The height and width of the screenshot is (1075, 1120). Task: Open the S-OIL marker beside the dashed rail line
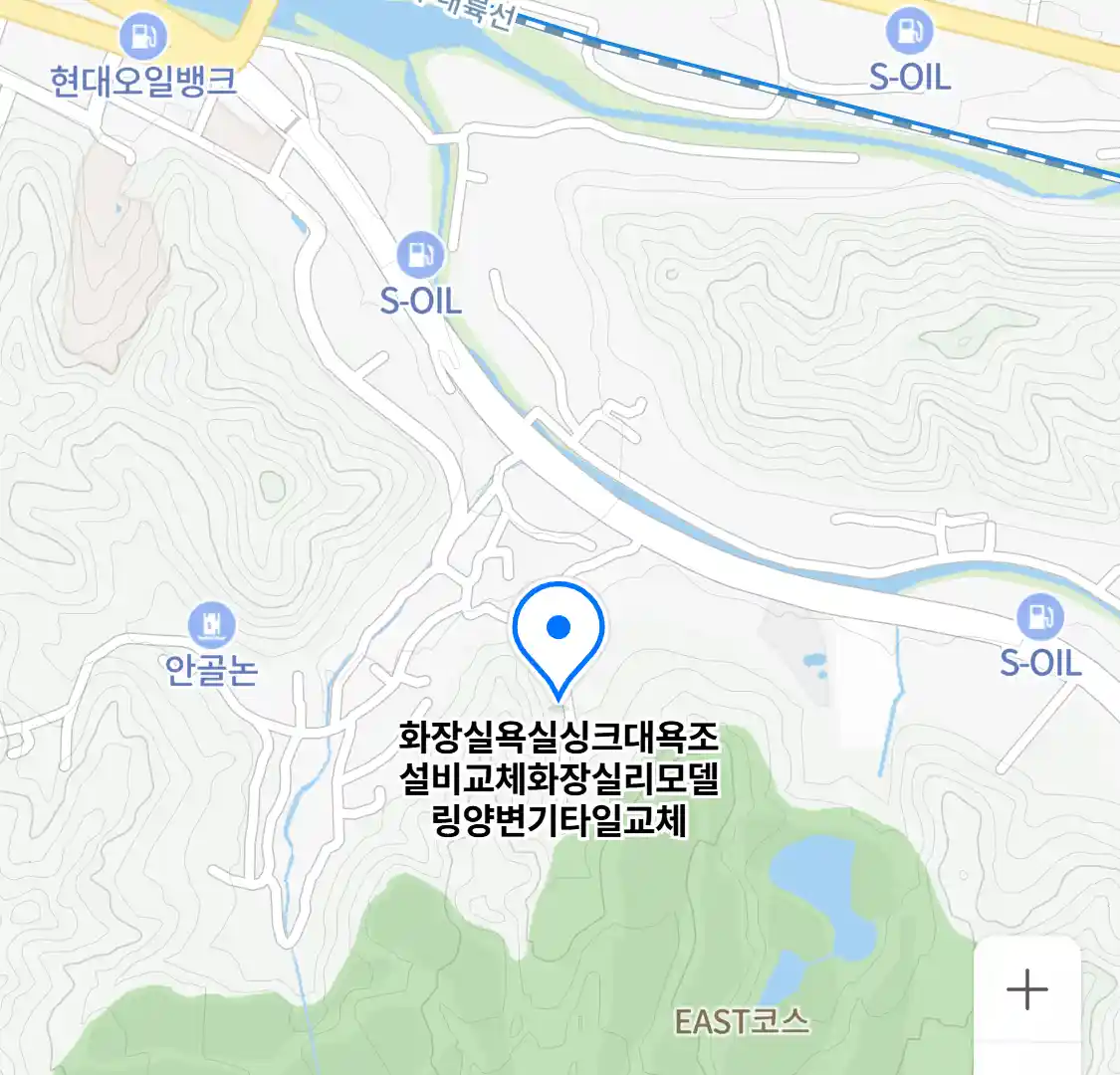tap(909, 31)
